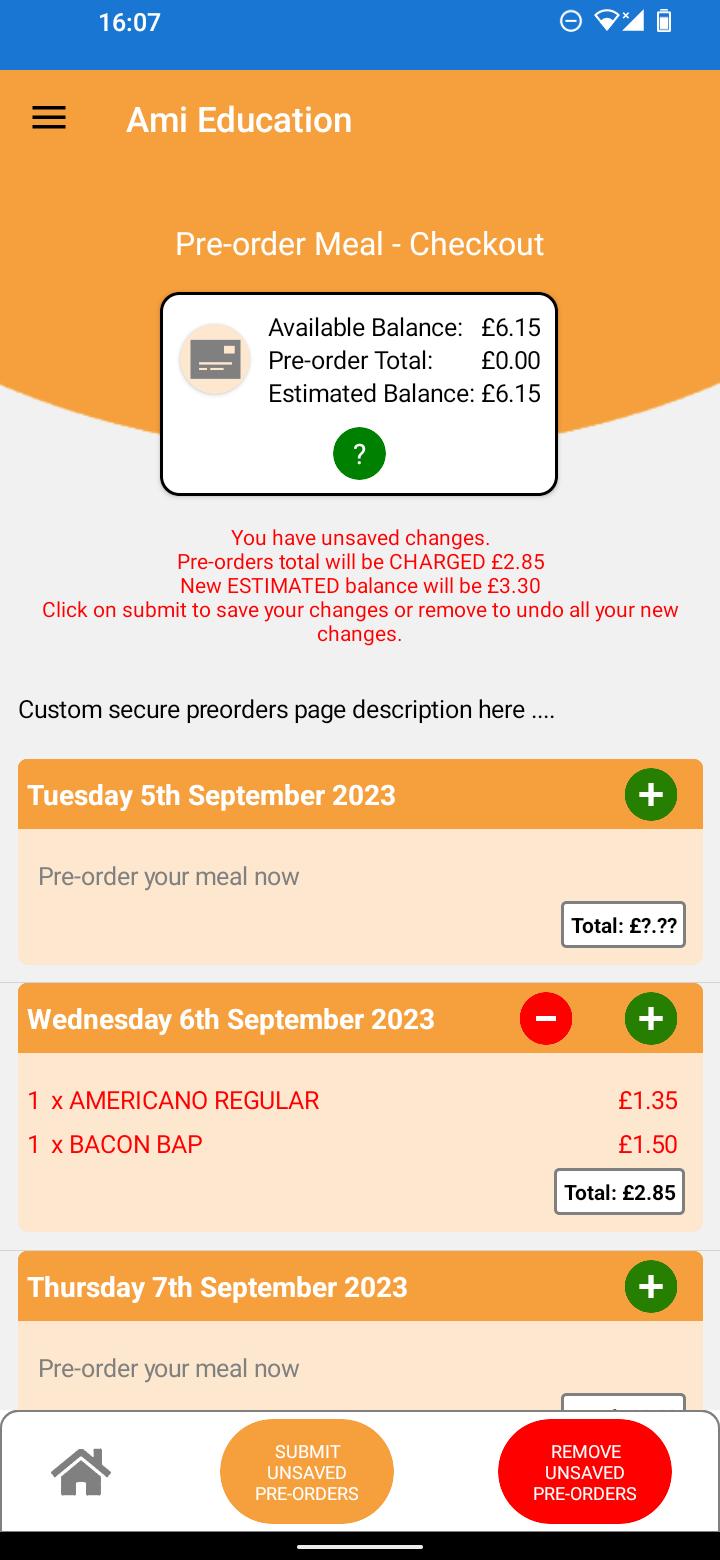The image size is (720, 1560).
Task: Add a meal for Thursday 7th September
Action: pyautogui.click(x=651, y=1286)
